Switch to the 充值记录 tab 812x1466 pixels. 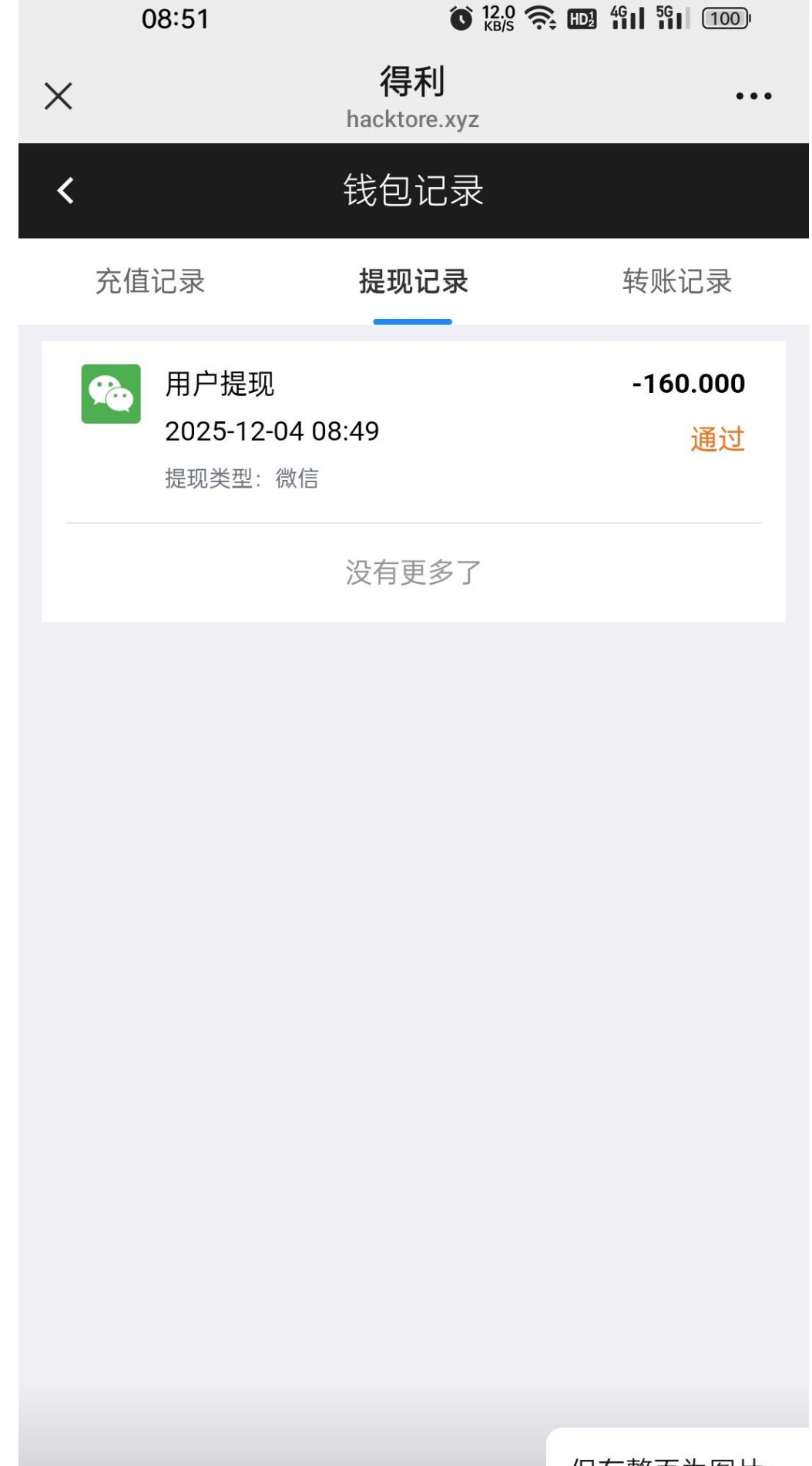(x=150, y=281)
